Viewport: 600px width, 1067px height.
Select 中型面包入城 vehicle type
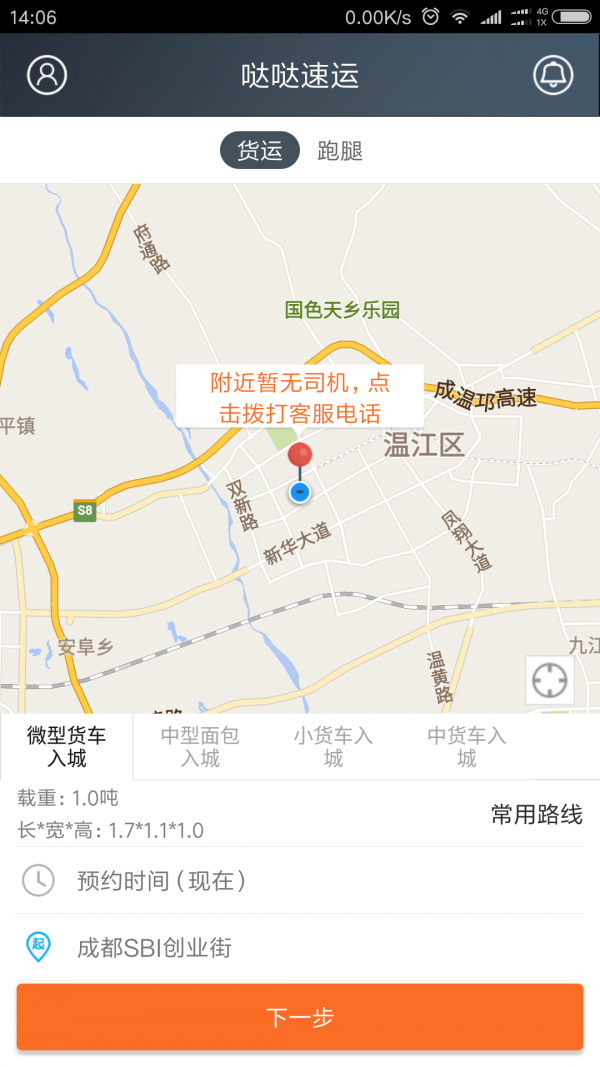pos(200,747)
